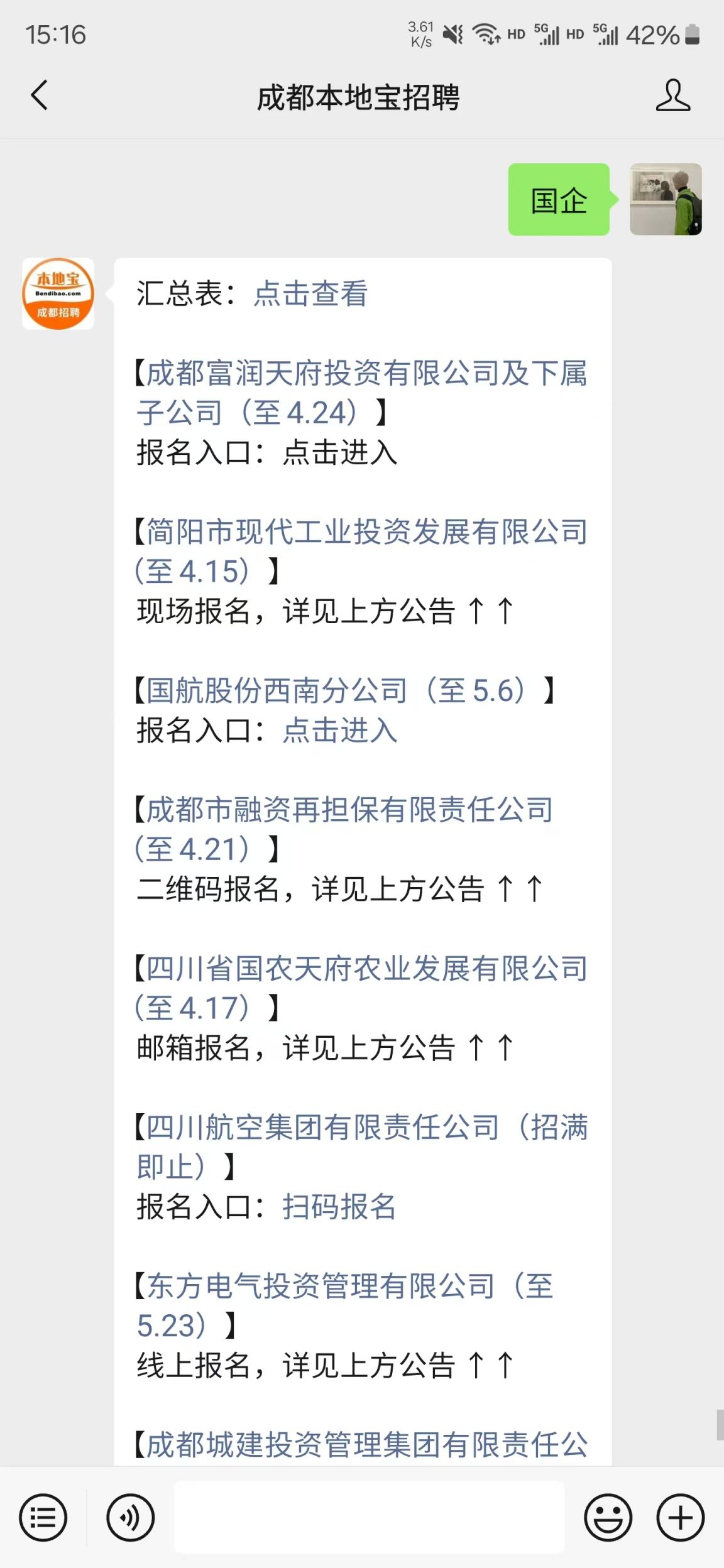Tap the 扫码报名 link
The image size is (724, 1568).
(x=339, y=1207)
